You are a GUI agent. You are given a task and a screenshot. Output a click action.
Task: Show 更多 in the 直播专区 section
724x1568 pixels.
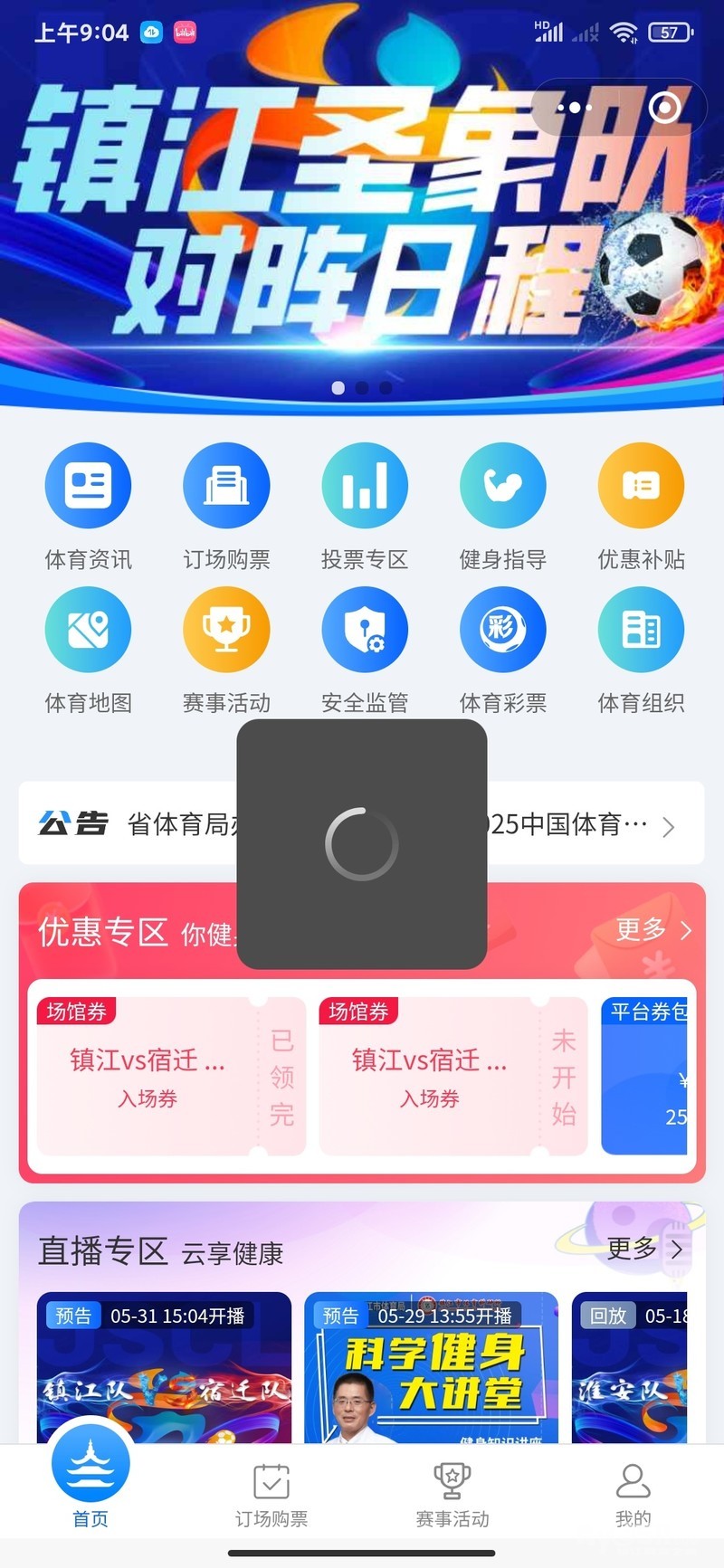pos(643,1250)
